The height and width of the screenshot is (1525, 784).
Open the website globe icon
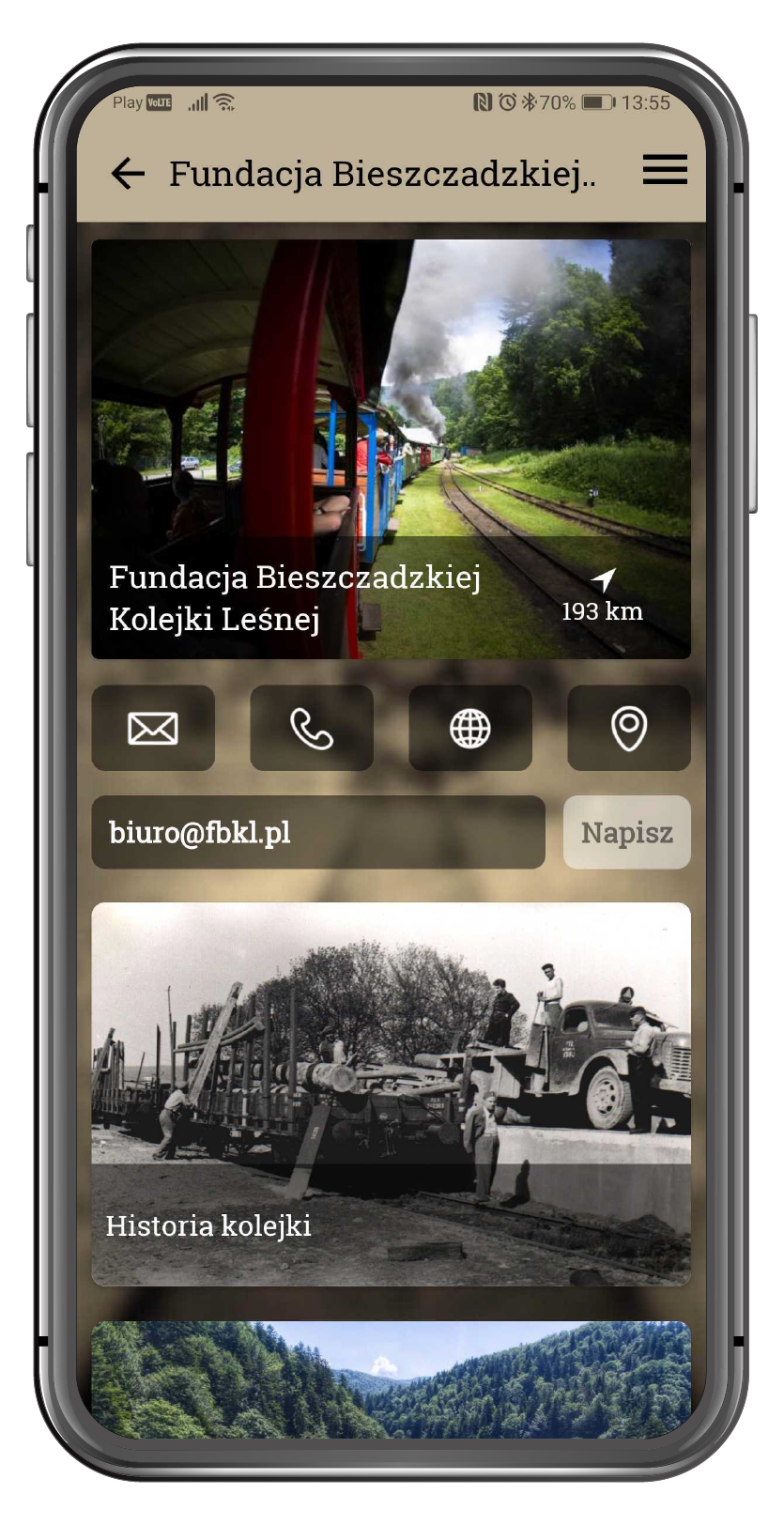(470, 728)
